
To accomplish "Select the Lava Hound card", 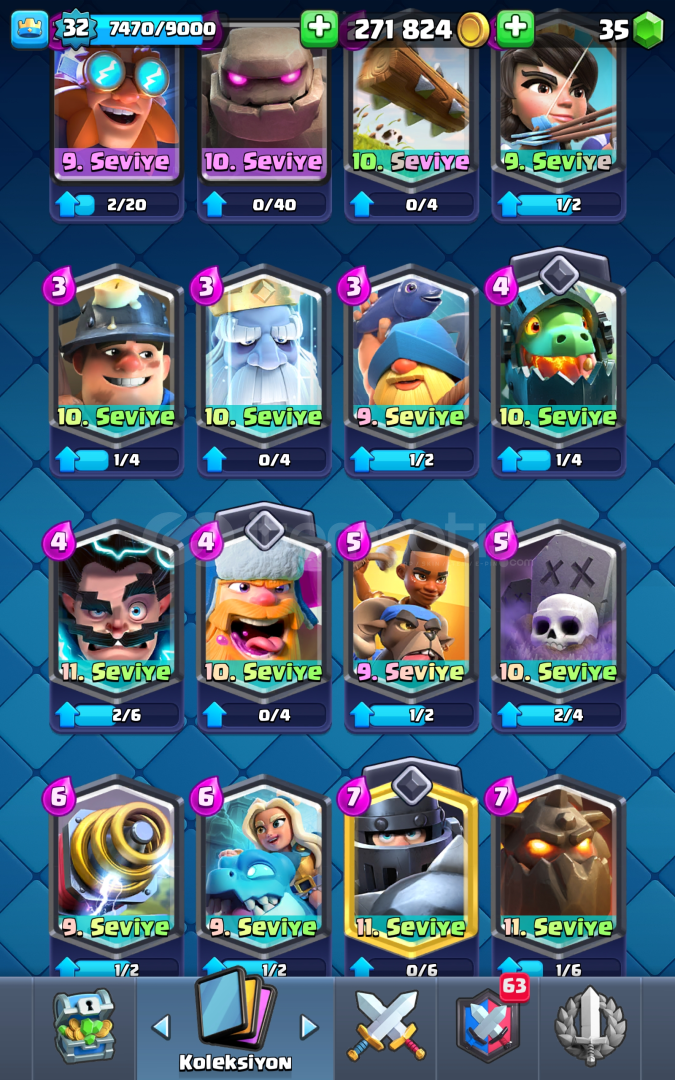I will tap(559, 876).
